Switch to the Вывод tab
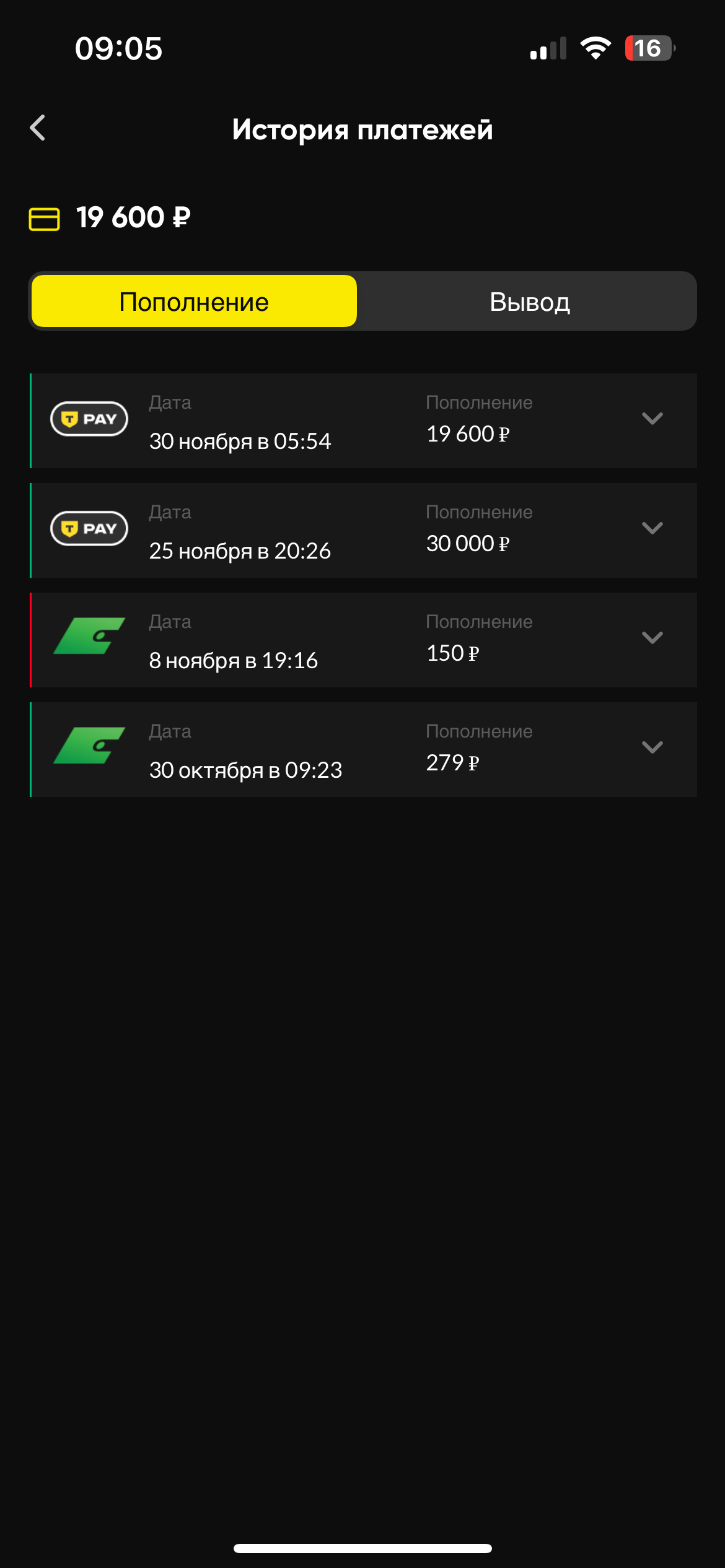 pyautogui.click(x=529, y=302)
